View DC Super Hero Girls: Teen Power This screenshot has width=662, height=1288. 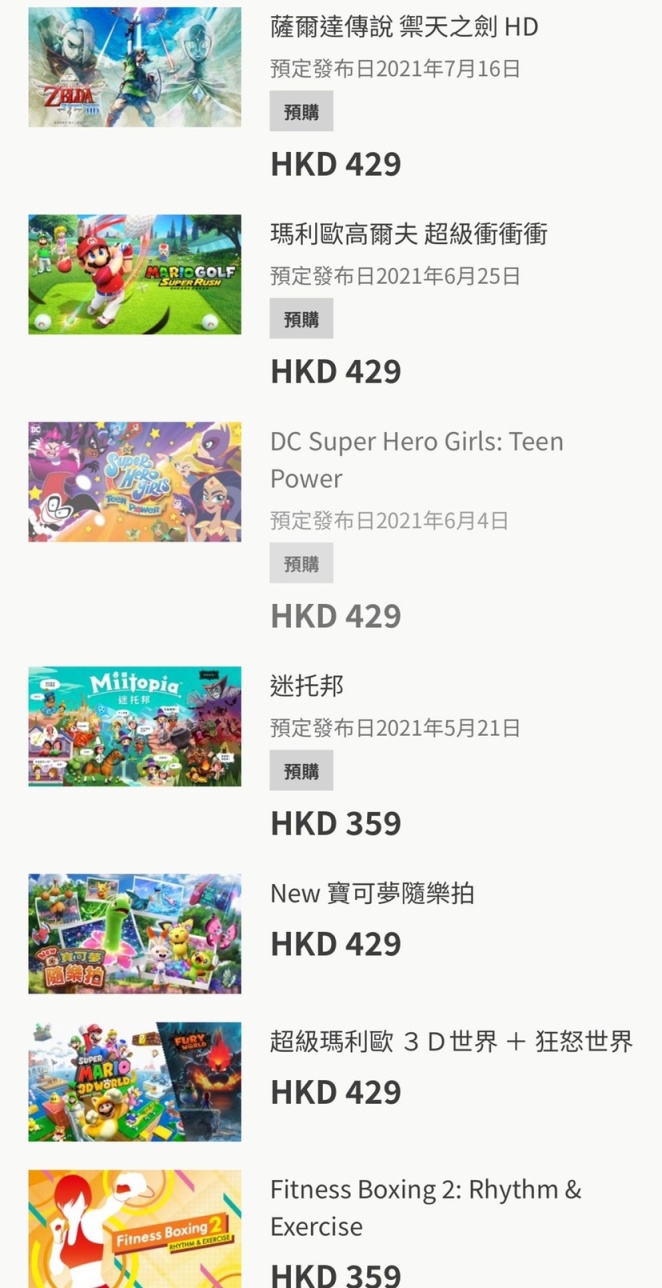[416, 459]
